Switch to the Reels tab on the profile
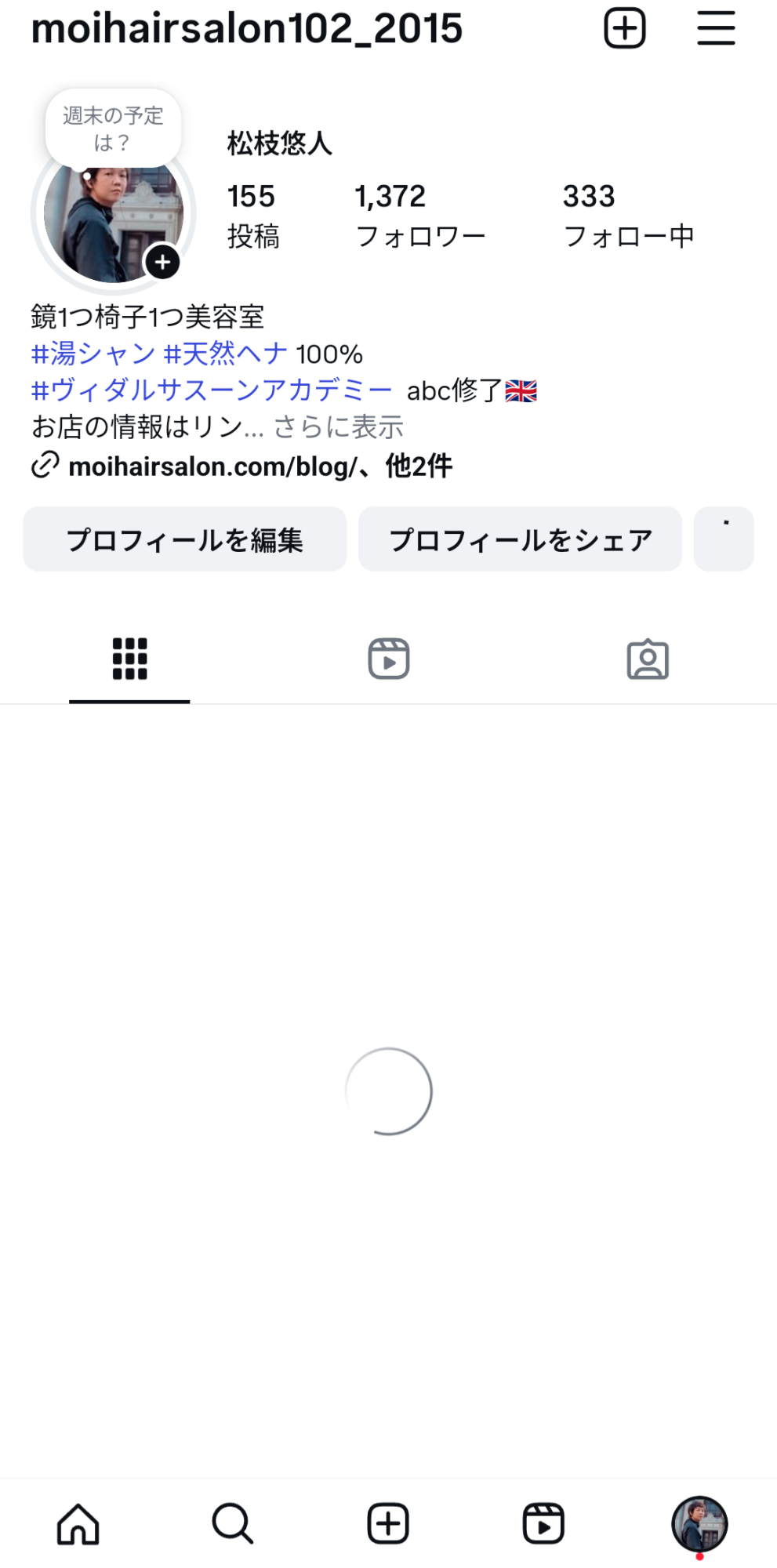 point(389,659)
